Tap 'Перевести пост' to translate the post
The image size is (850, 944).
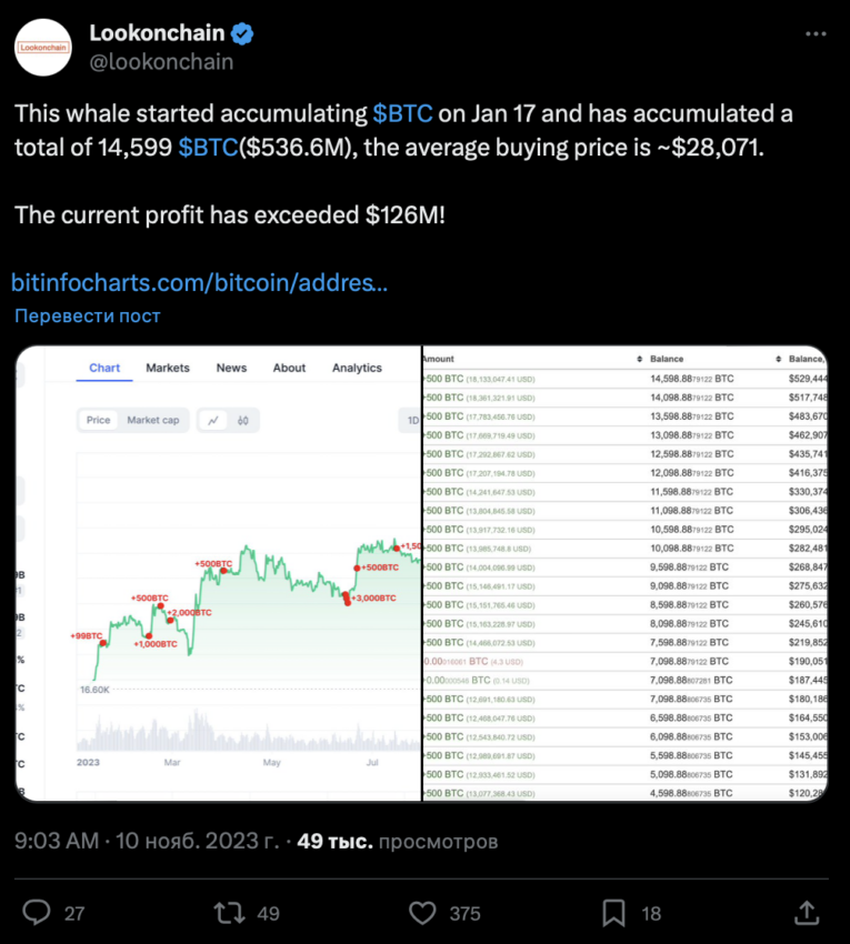tap(87, 316)
